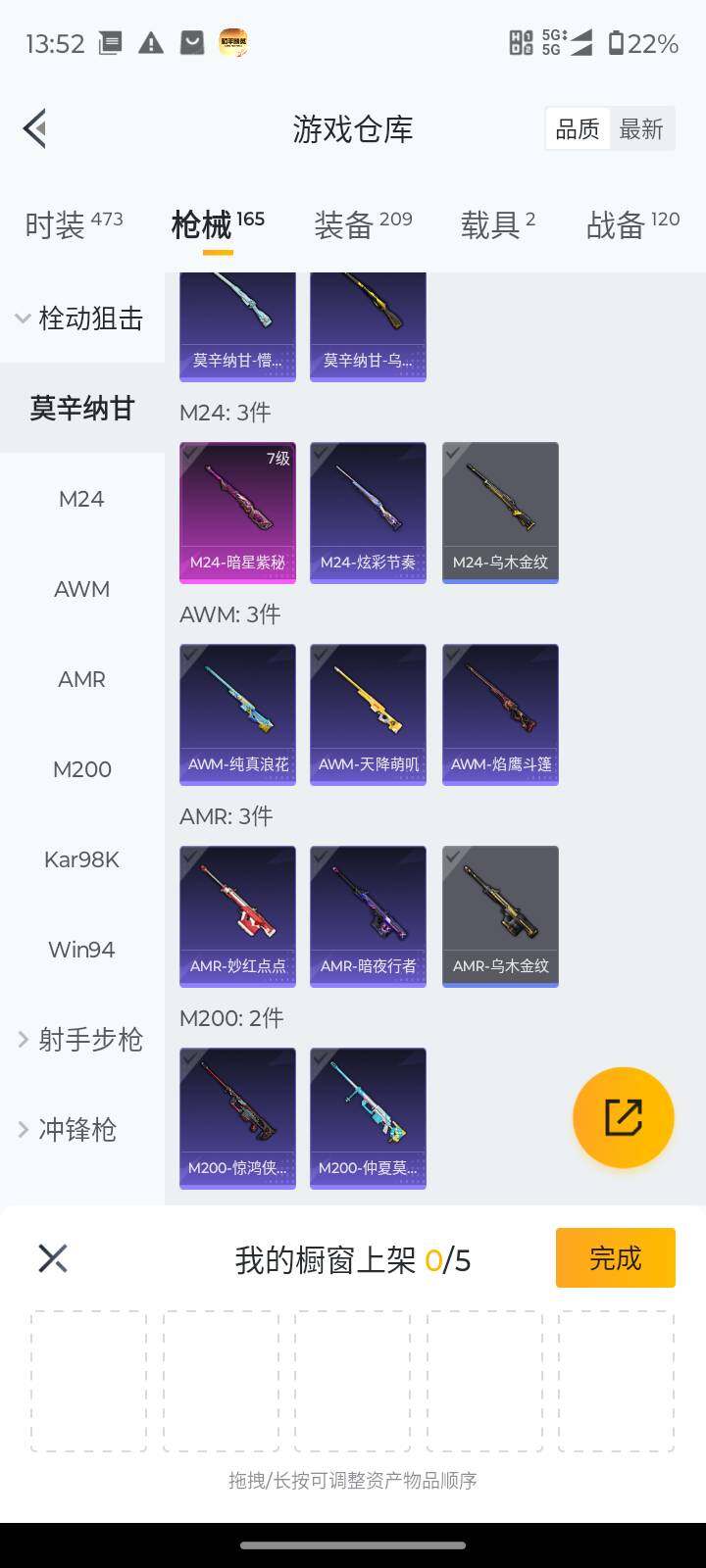Collapse the 栓动狙击 category
Viewport: 706px width, 1568px height.
80,318
